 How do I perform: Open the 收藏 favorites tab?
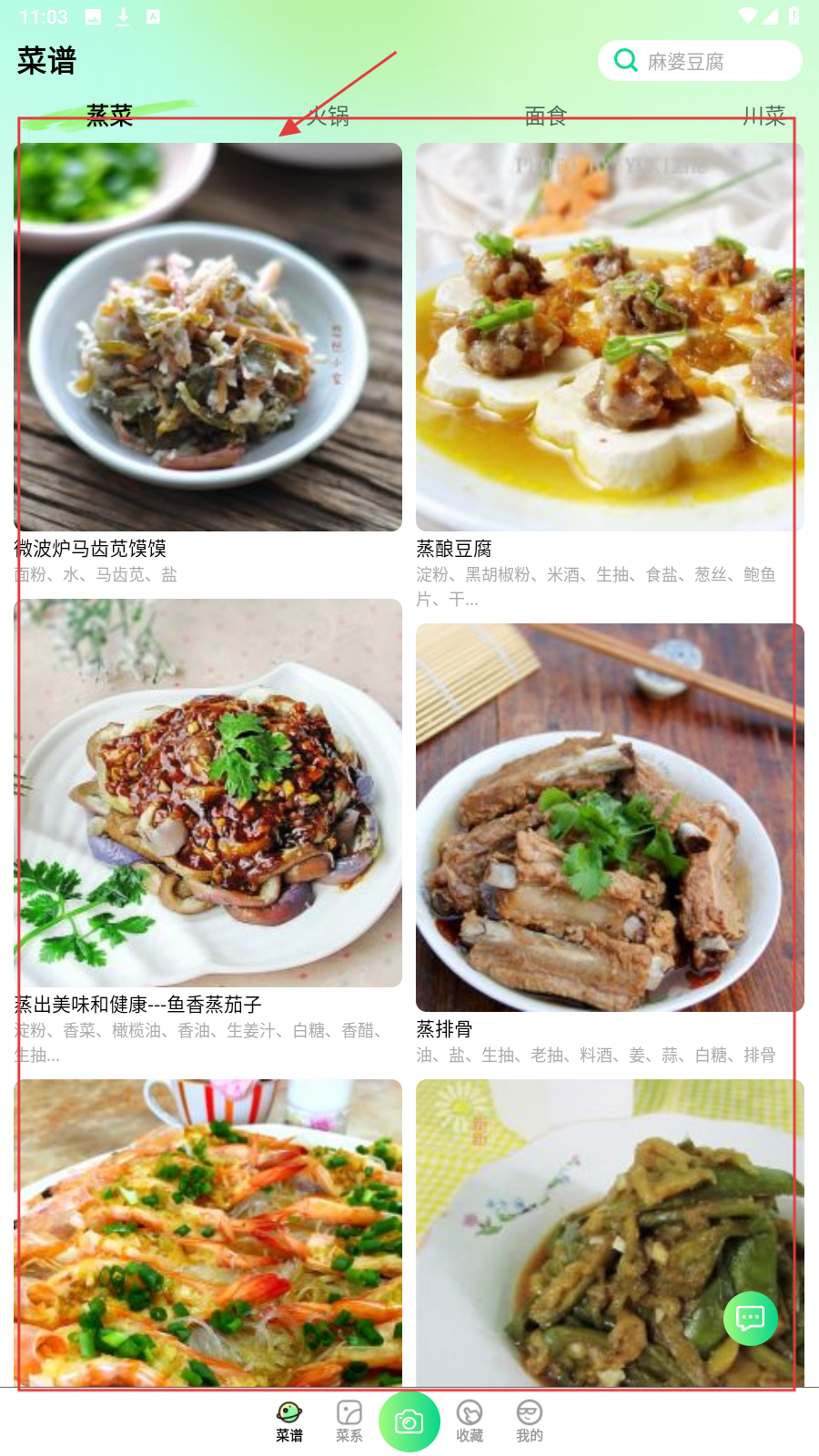tap(470, 1421)
